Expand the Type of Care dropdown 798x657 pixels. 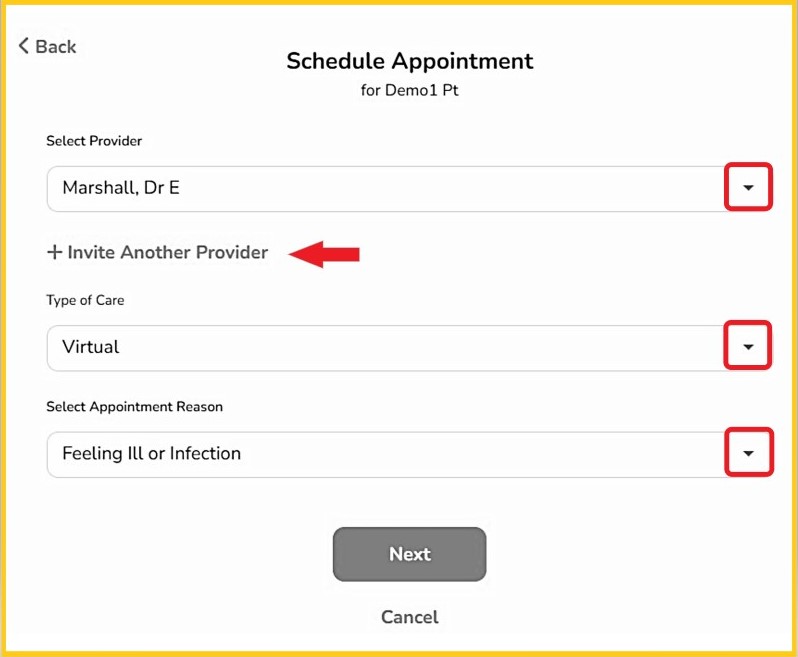pyautogui.click(x=748, y=347)
